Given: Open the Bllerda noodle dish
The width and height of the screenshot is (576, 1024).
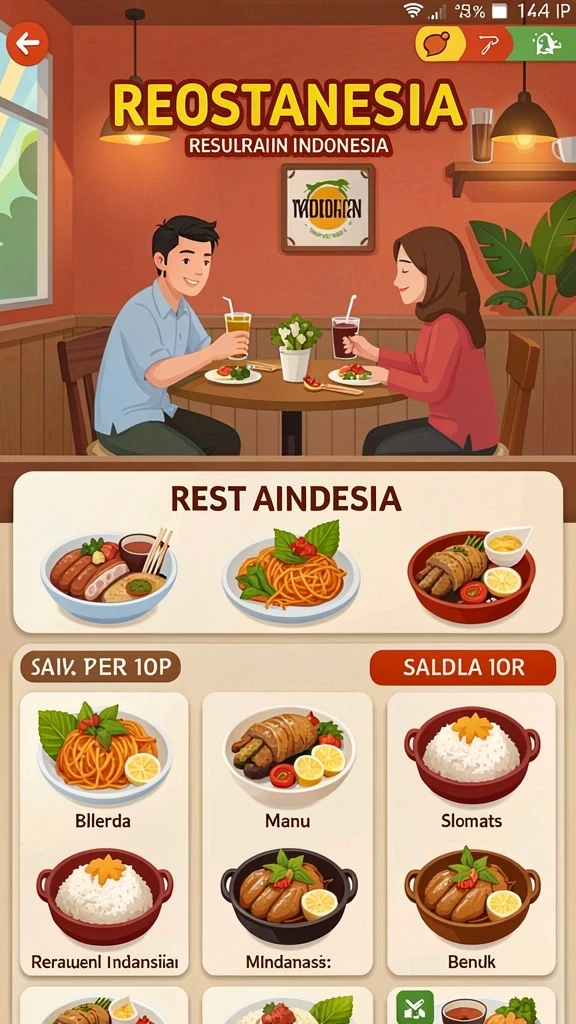Looking at the screenshot, I should pos(103,766).
